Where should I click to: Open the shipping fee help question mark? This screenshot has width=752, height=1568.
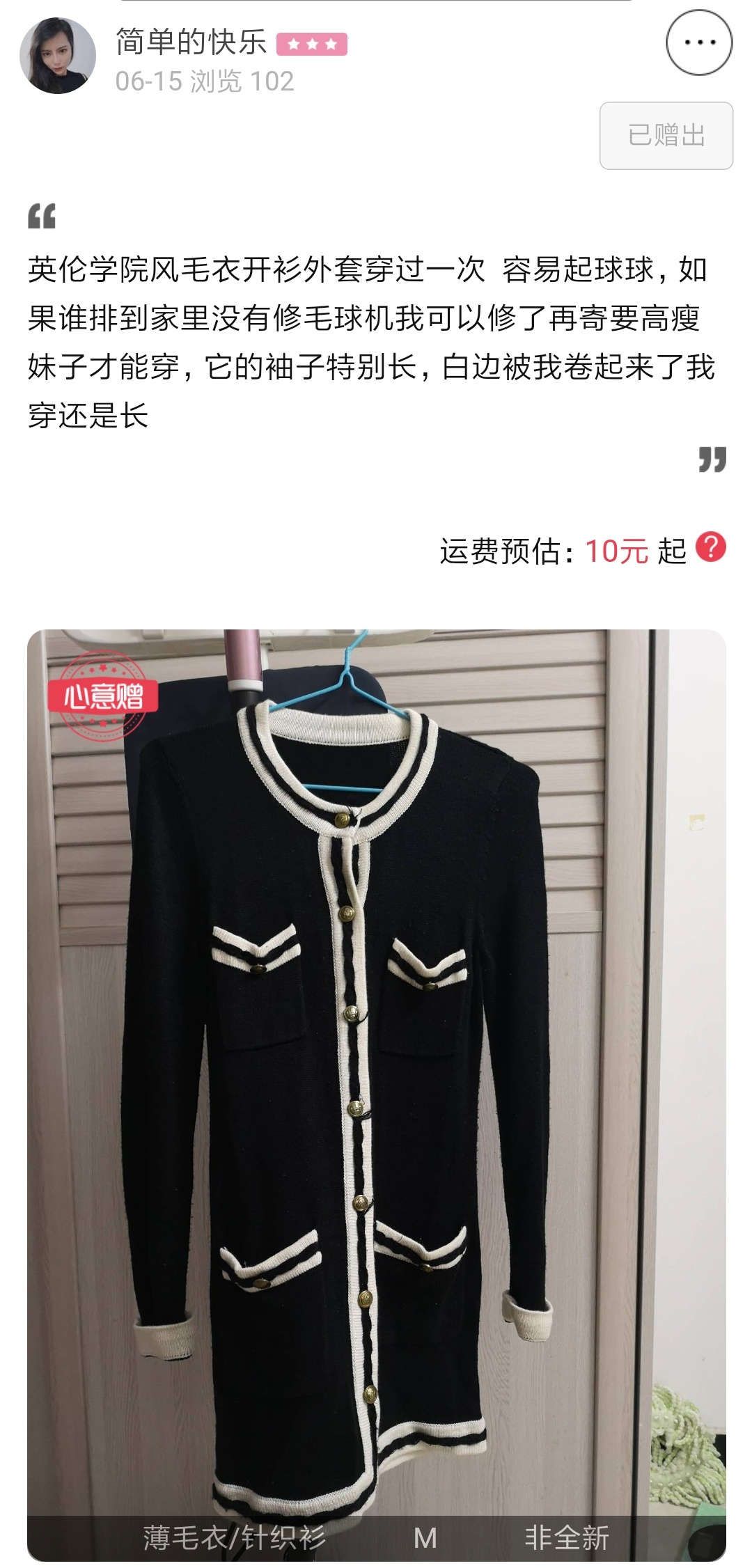point(711,547)
